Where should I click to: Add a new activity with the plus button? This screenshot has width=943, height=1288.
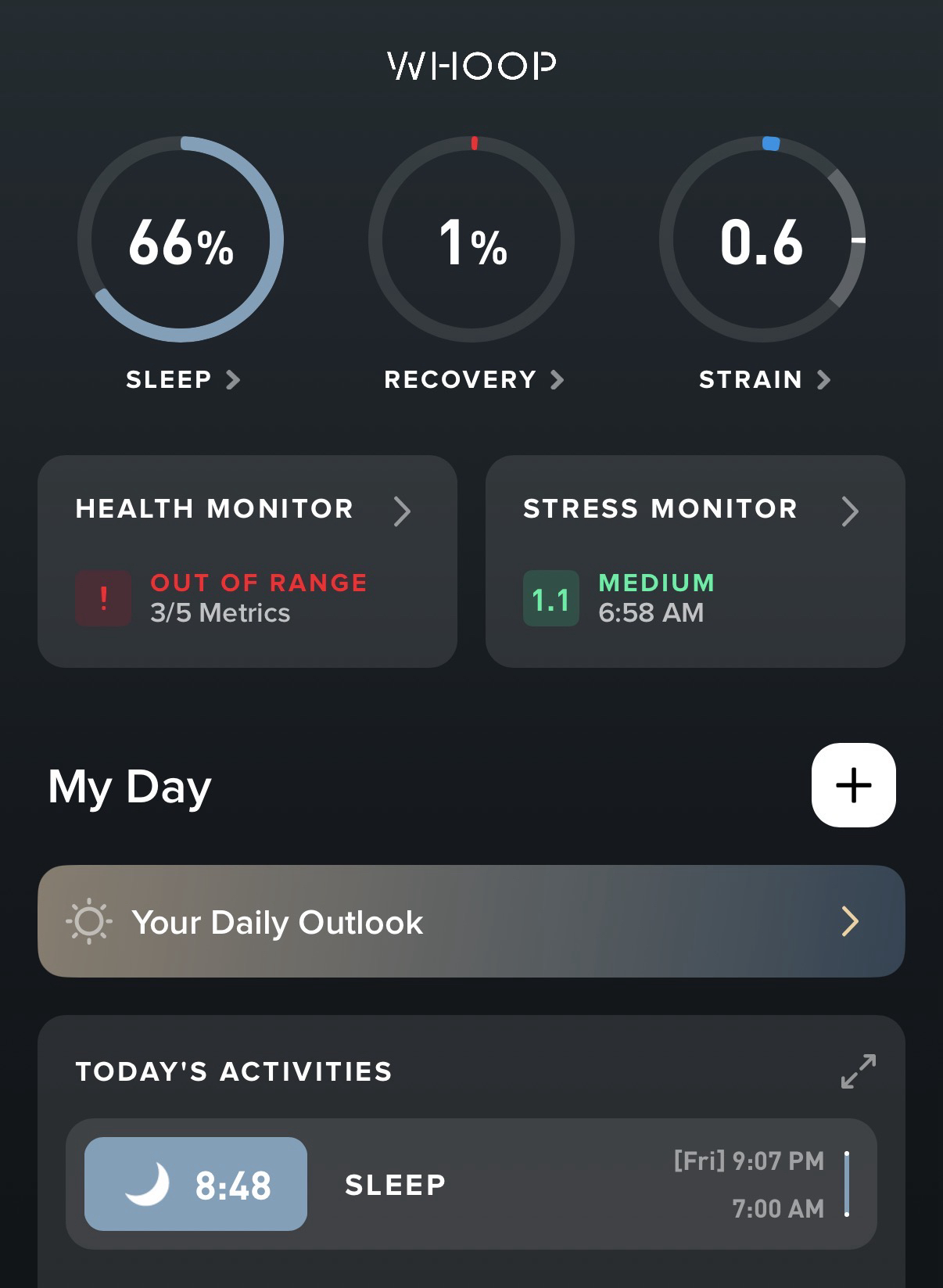(x=853, y=784)
